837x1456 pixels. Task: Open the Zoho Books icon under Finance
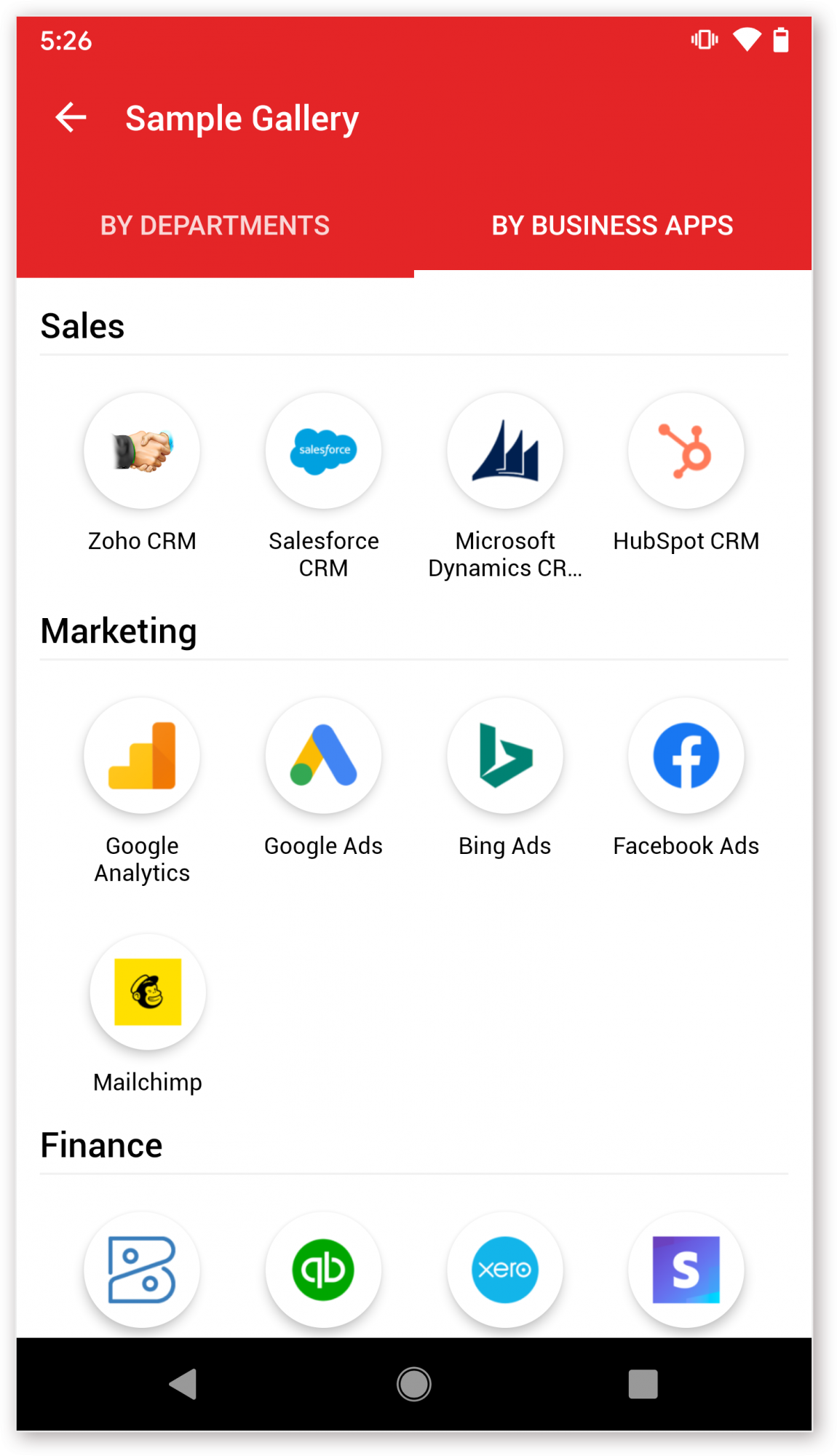tap(142, 1270)
